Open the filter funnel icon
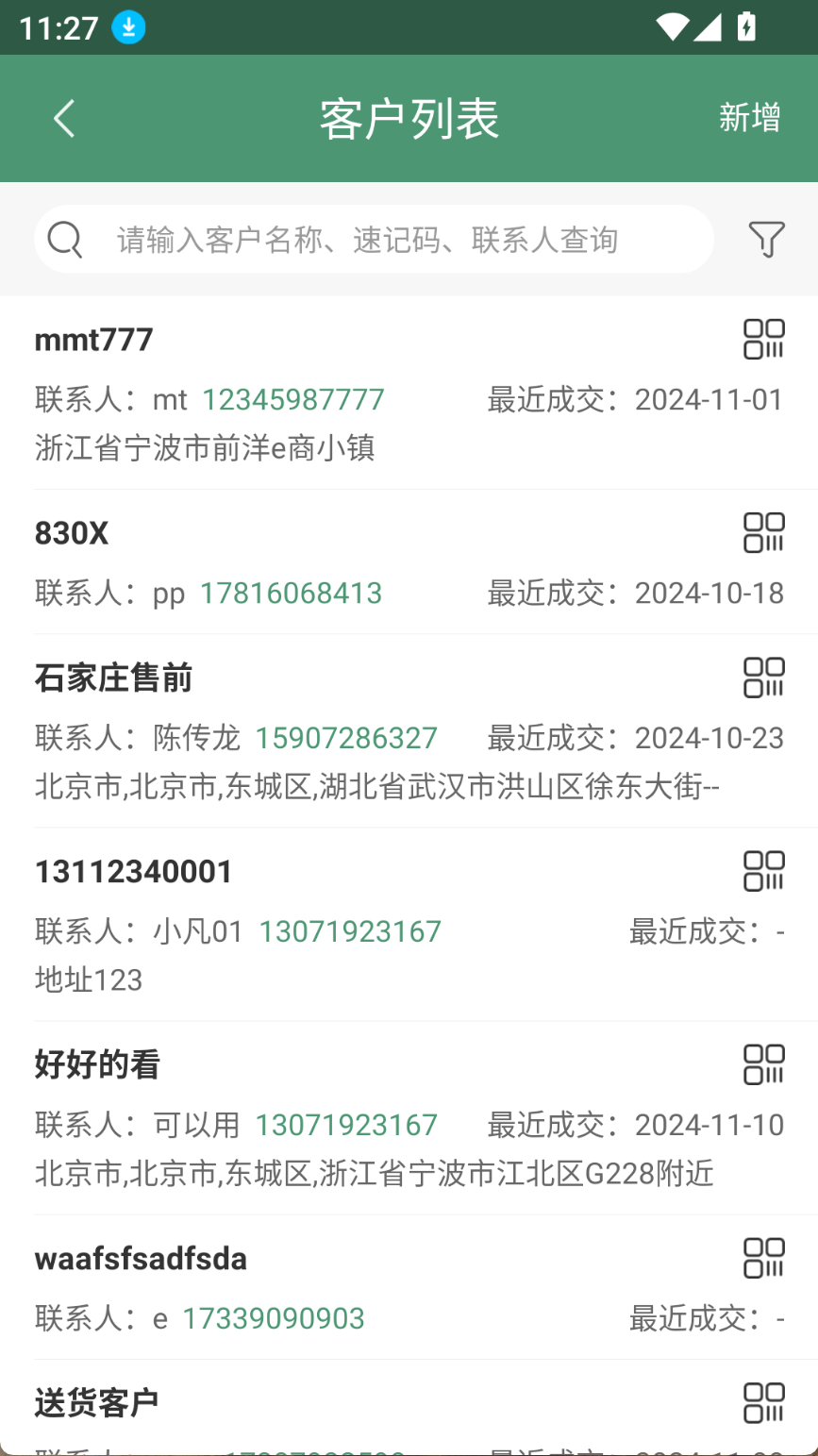The image size is (818, 1456). coord(766,240)
